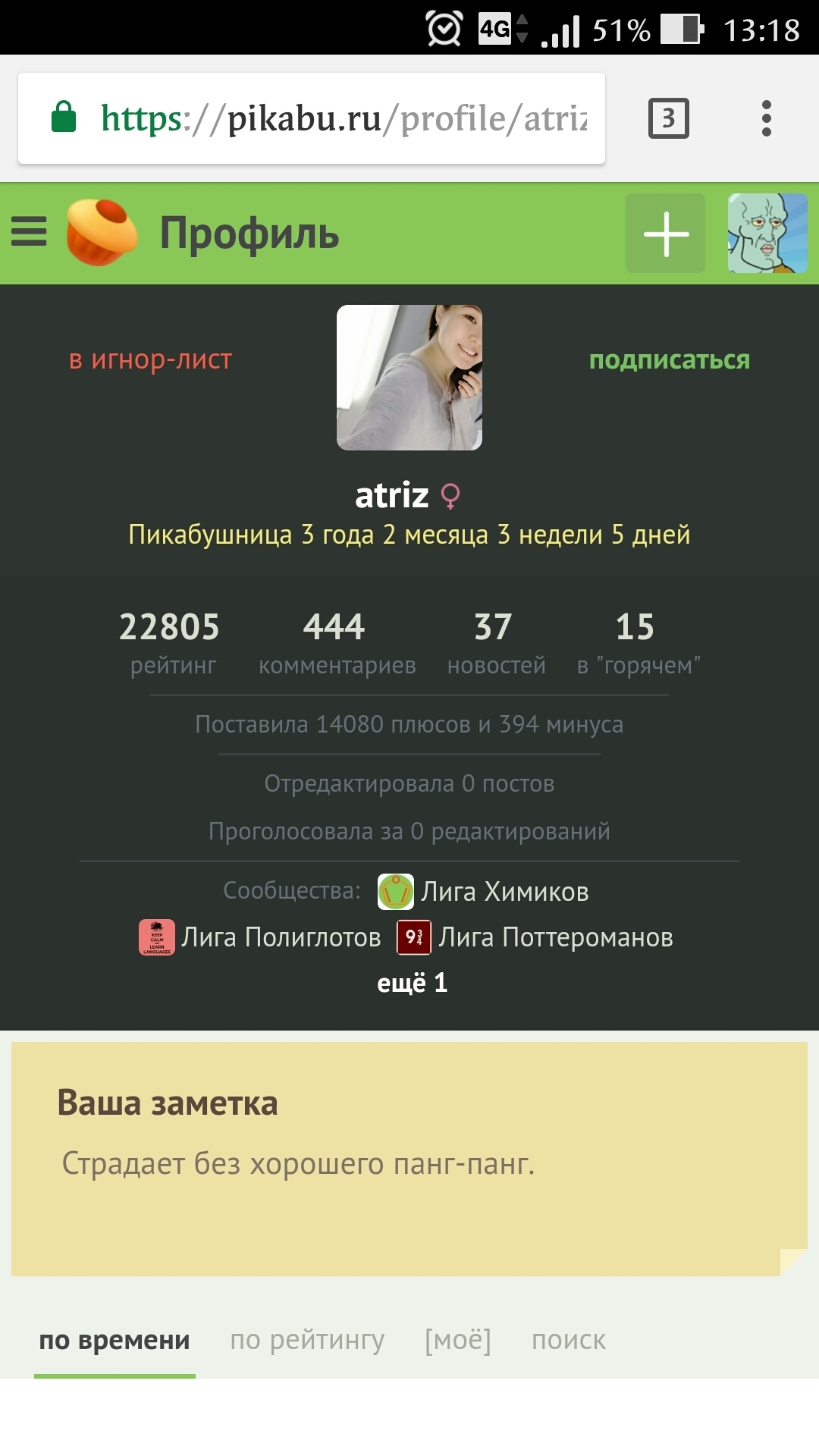Open the поиск tab
The width and height of the screenshot is (819, 1456).
pyautogui.click(x=568, y=1340)
